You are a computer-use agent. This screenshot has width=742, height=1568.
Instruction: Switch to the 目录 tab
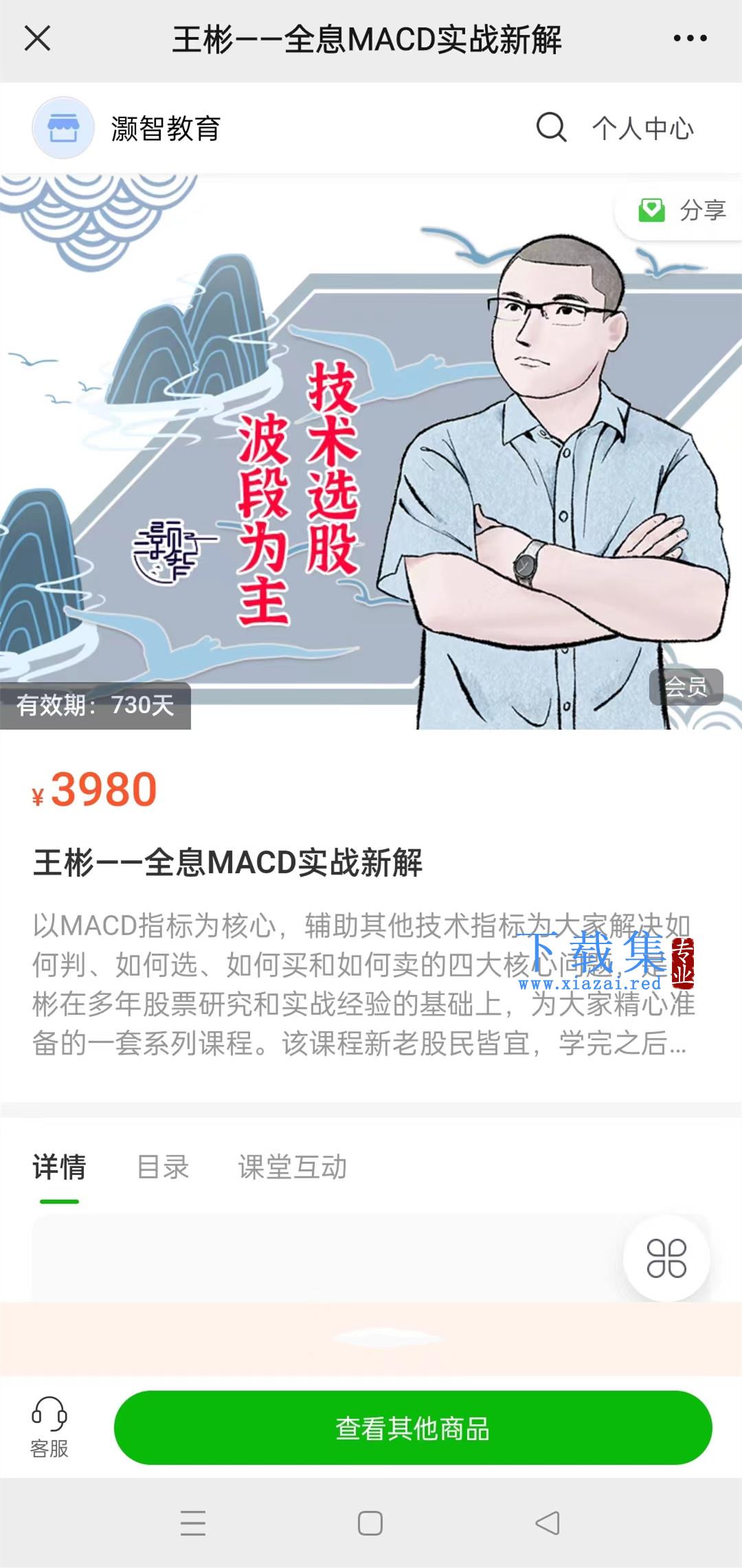coord(163,1167)
